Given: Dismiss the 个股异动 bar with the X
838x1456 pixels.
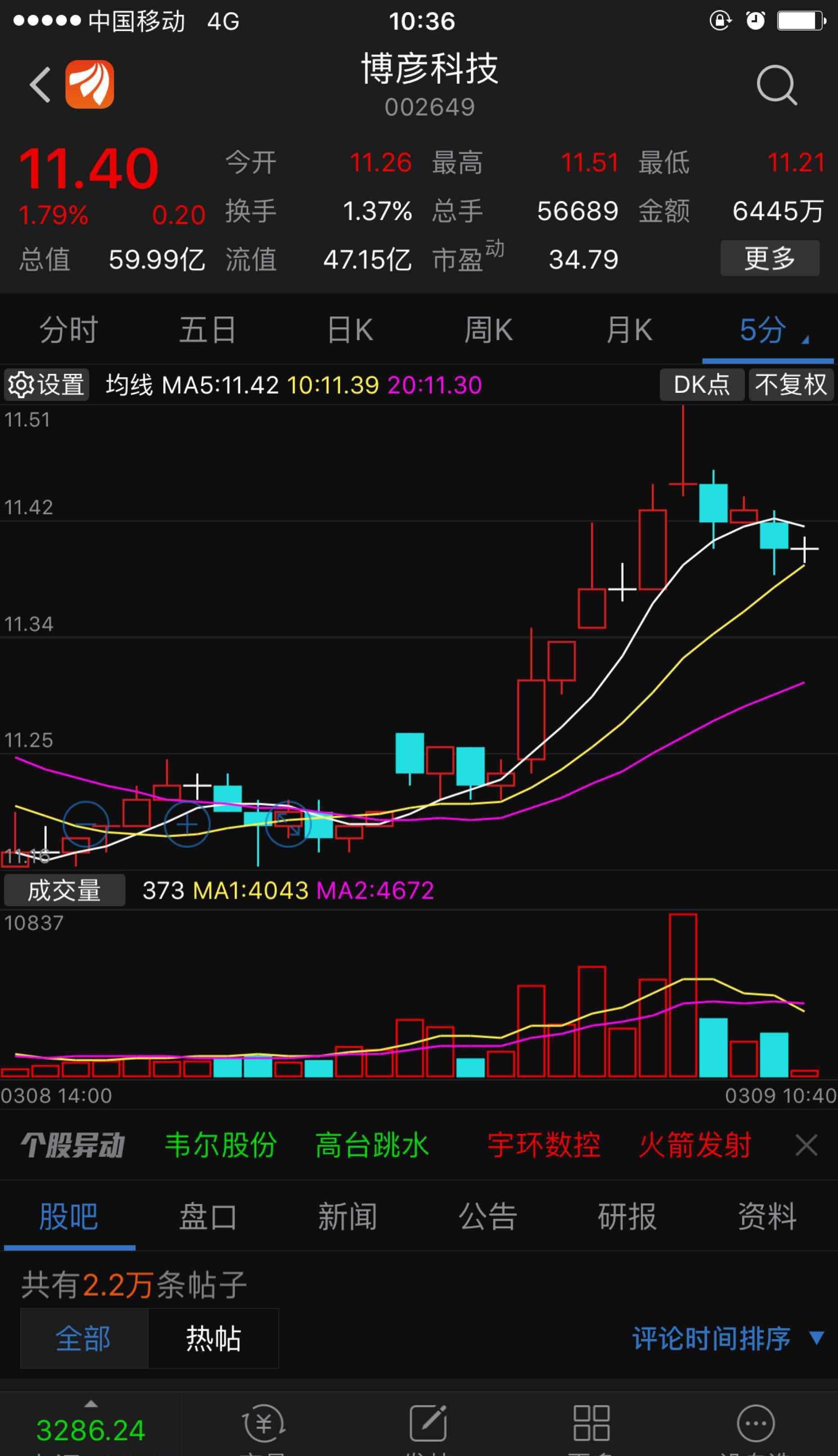Looking at the screenshot, I should pos(807,1146).
